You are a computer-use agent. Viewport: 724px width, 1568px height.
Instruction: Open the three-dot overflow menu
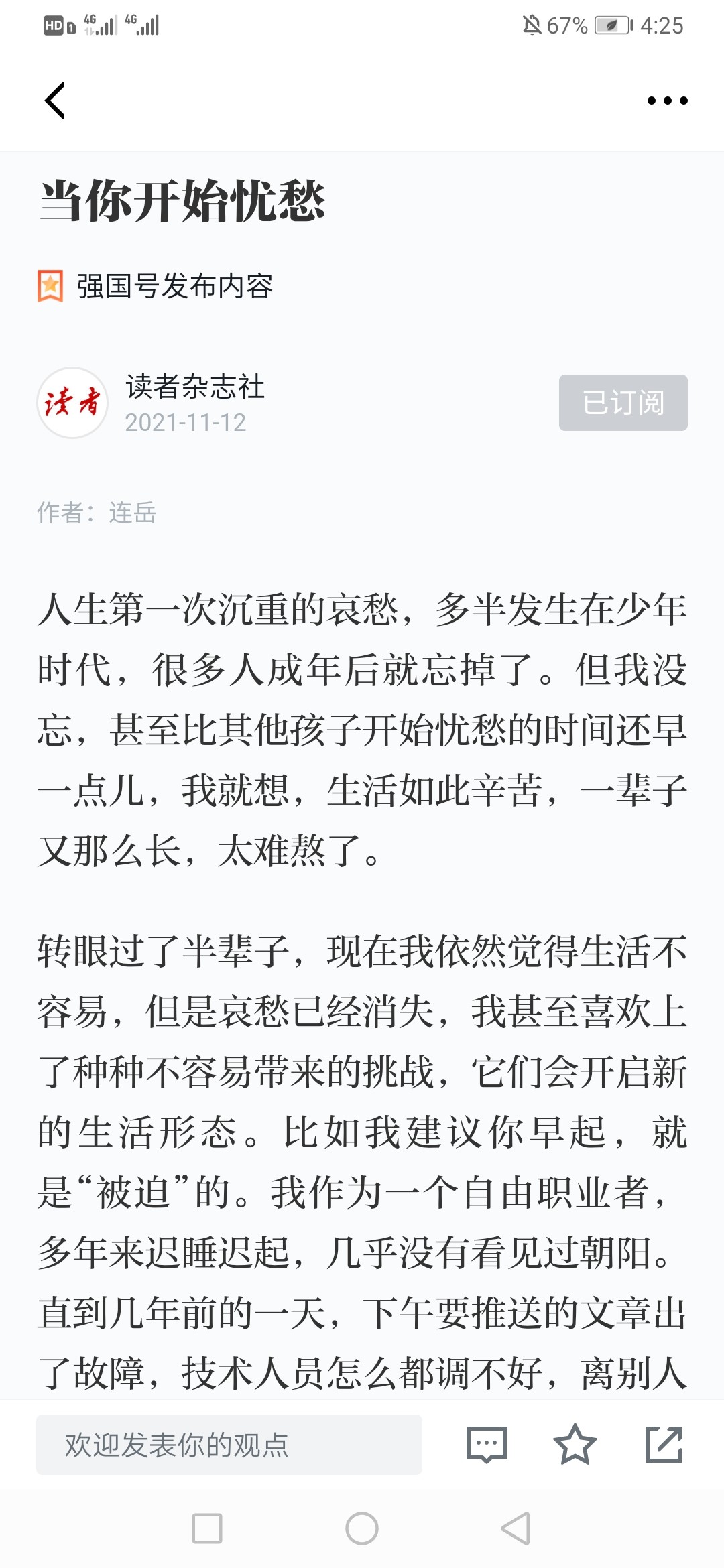pyautogui.click(x=667, y=101)
